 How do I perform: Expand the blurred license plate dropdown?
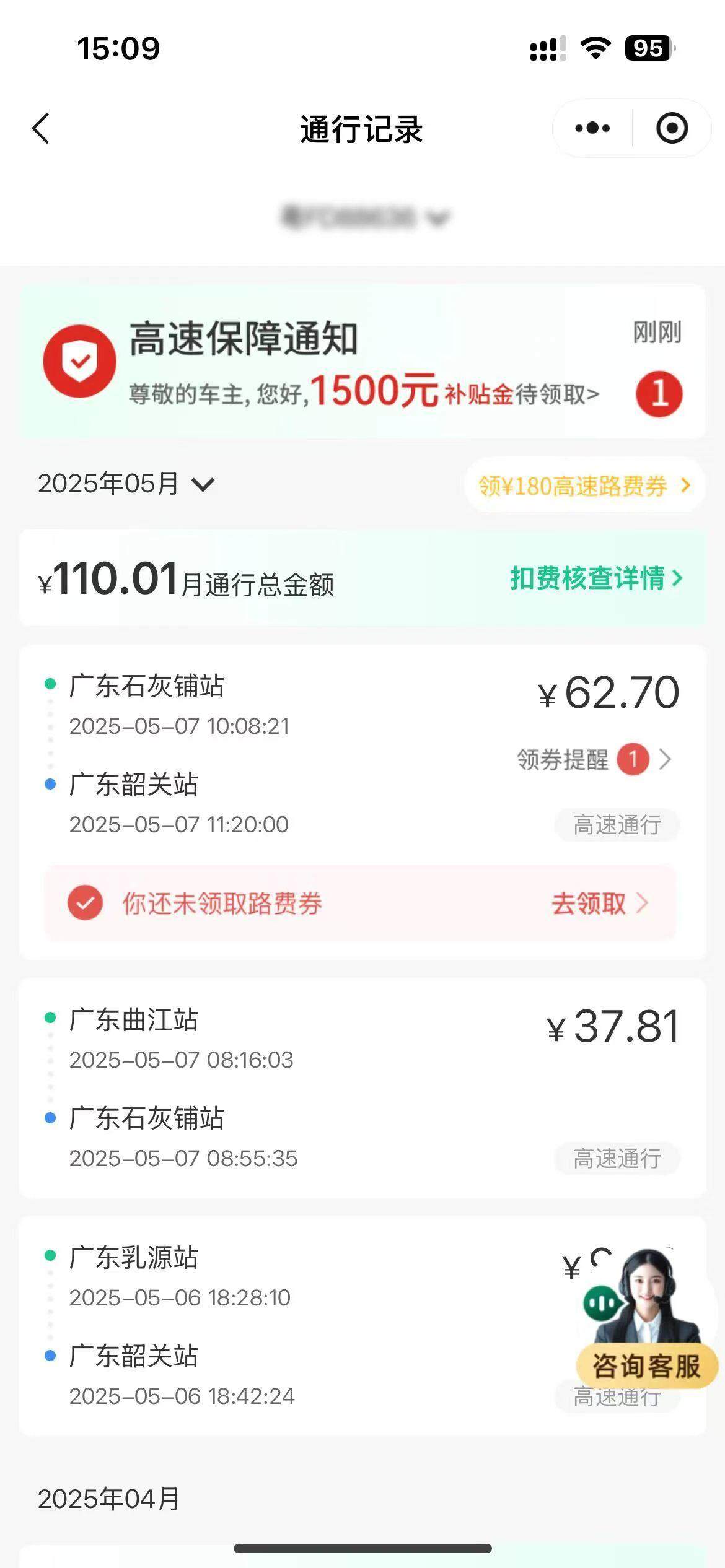click(365, 217)
